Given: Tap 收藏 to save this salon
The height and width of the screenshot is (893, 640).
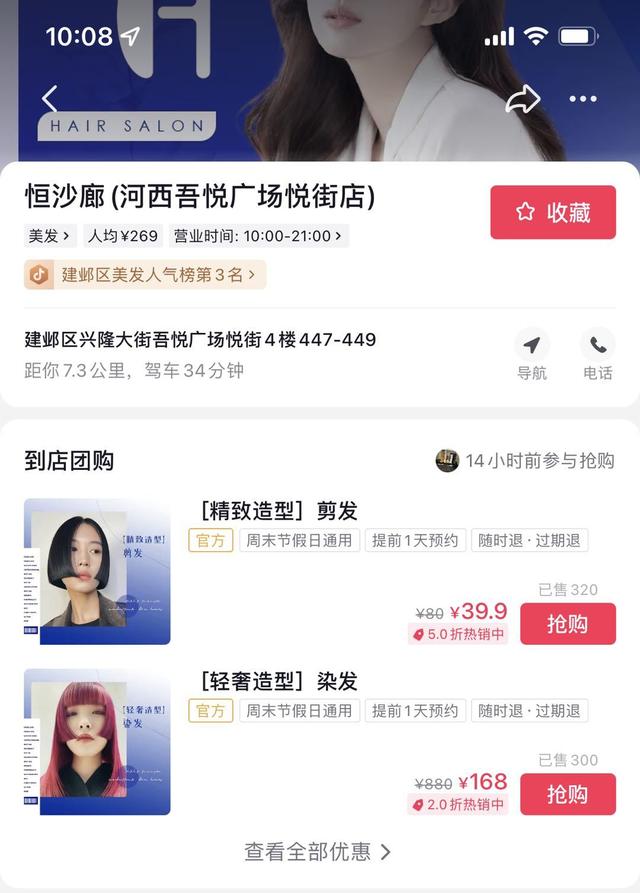Looking at the screenshot, I should pos(553,212).
